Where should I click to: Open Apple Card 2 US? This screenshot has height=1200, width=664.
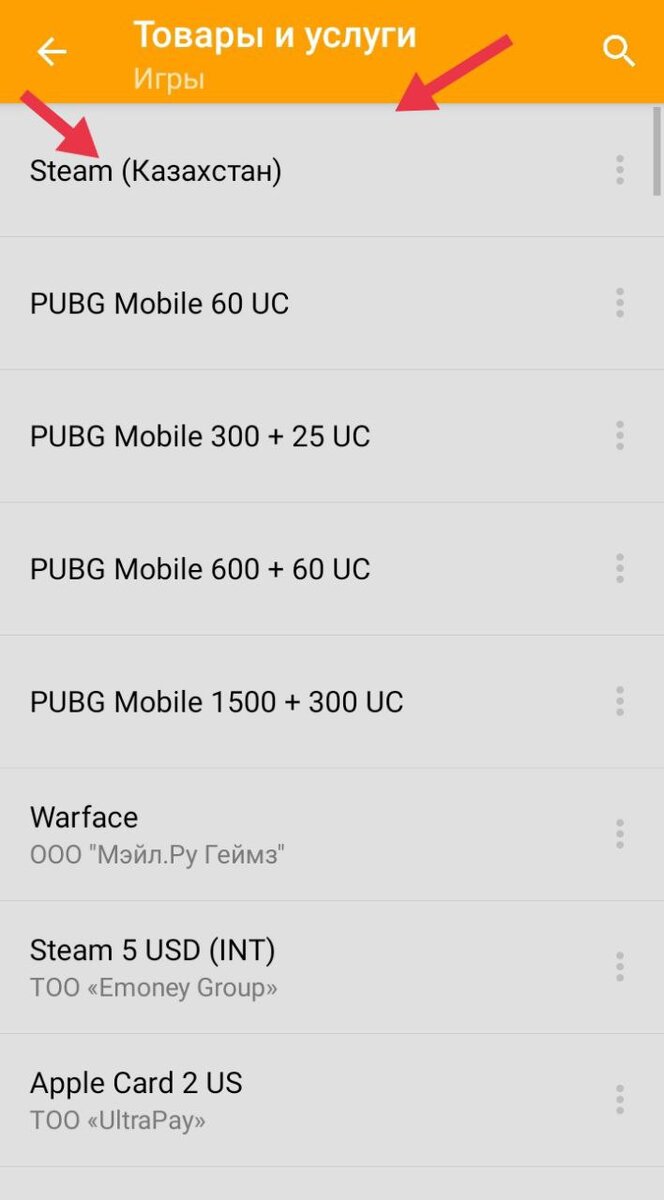(x=137, y=1099)
